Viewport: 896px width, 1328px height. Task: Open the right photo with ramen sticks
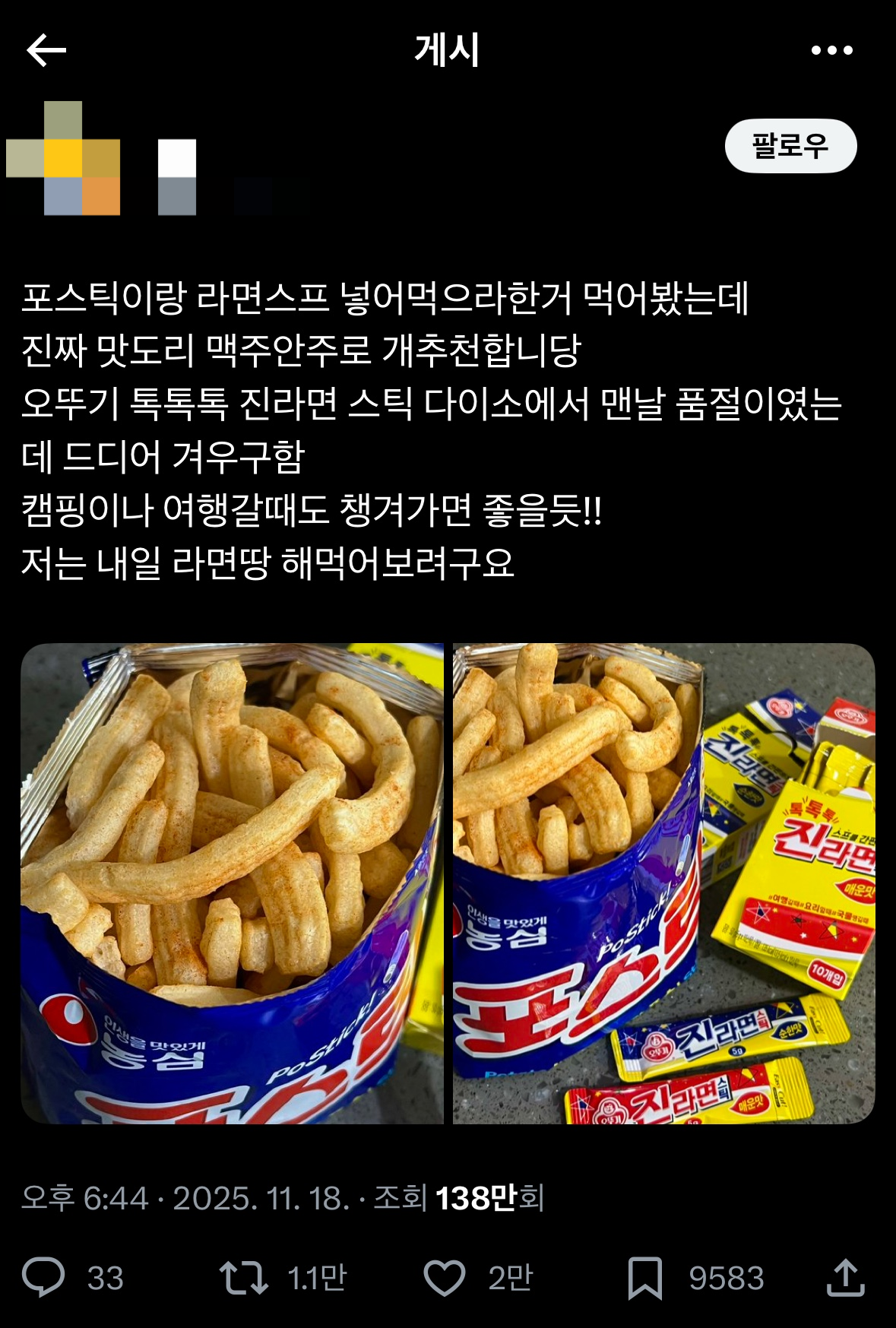pos(663,883)
